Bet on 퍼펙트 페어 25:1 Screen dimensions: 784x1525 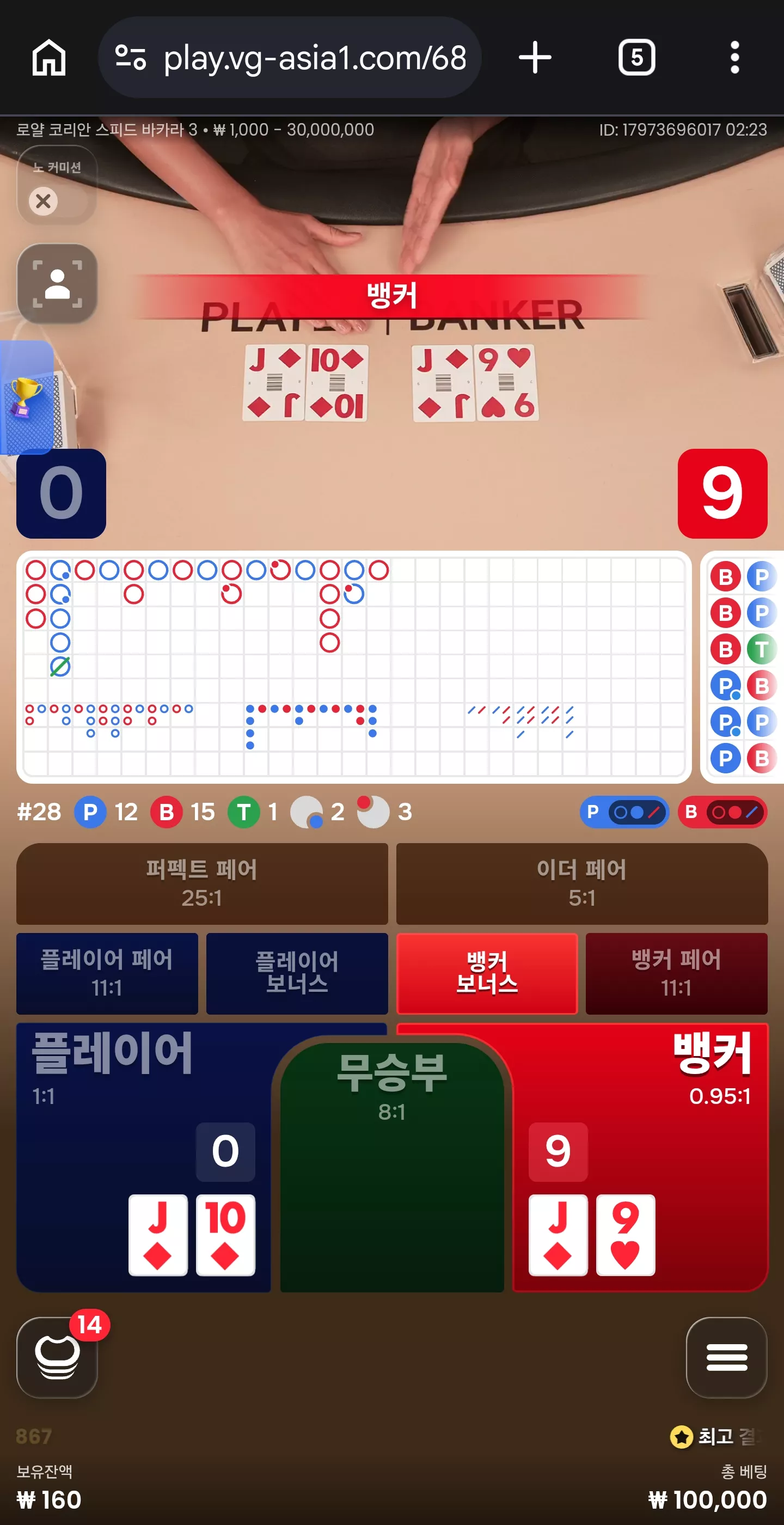click(202, 883)
